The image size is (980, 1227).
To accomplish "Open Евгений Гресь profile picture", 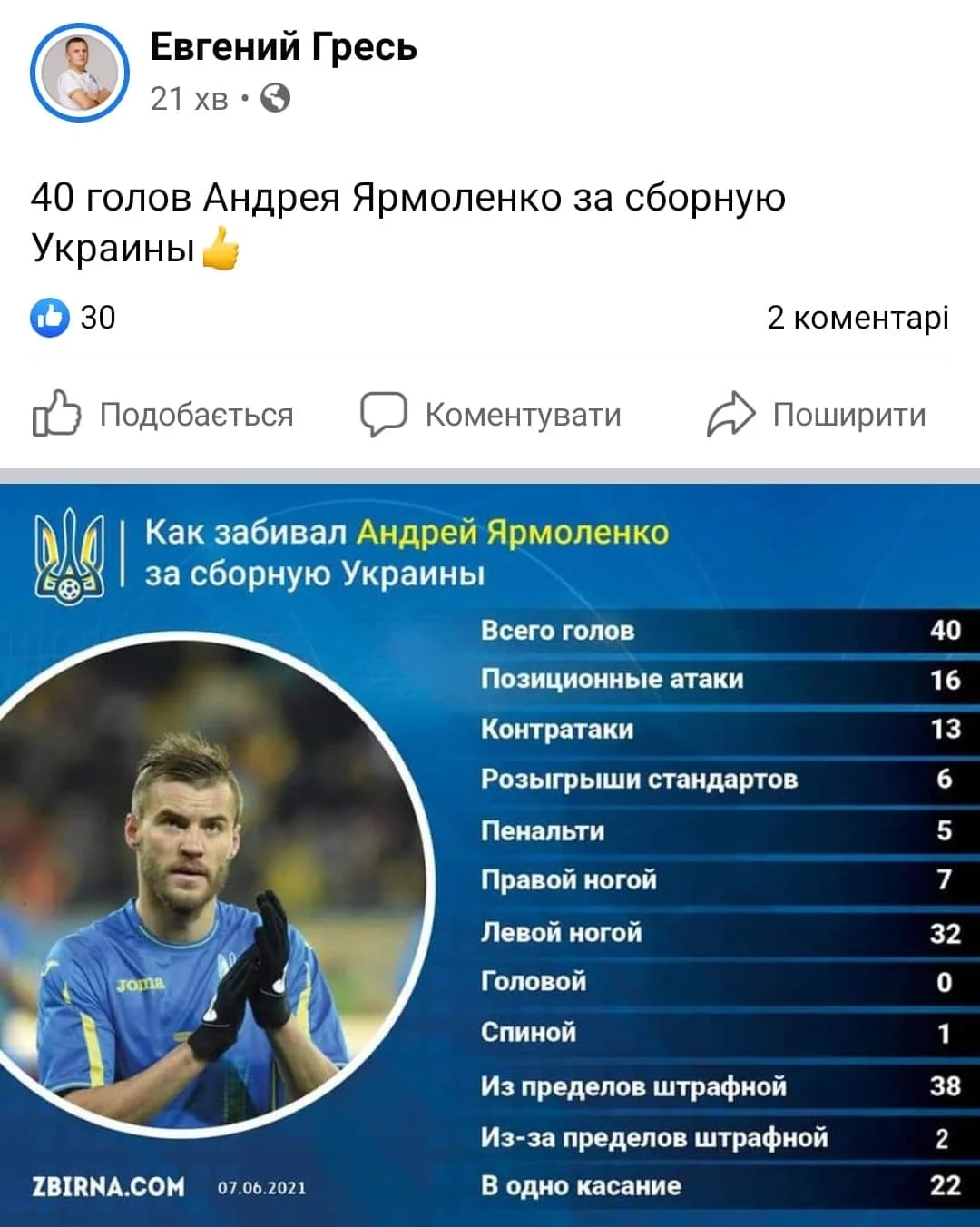I will click(x=80, y=73).
